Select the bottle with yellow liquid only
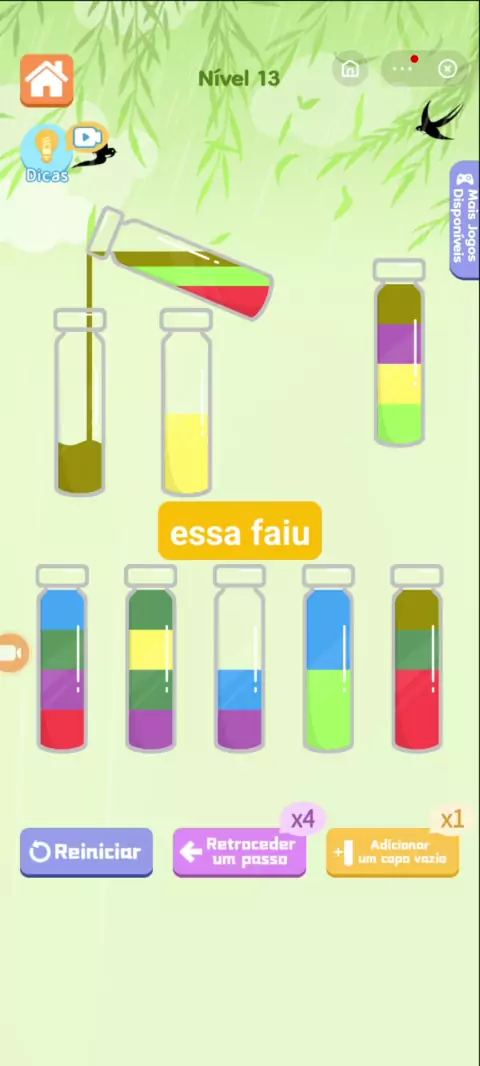 (x=186, y=402)
